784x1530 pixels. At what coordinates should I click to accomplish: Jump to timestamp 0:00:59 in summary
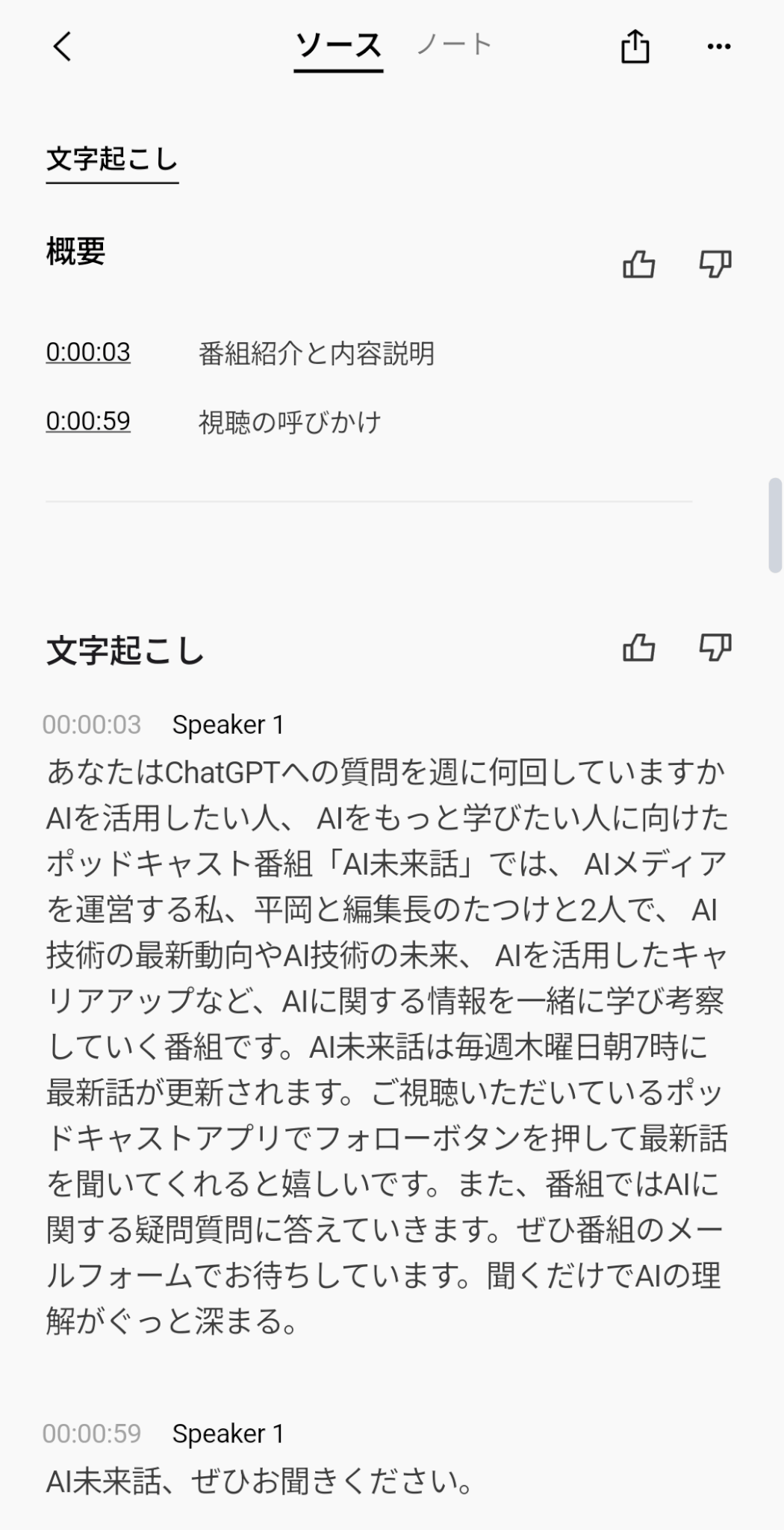88,421
